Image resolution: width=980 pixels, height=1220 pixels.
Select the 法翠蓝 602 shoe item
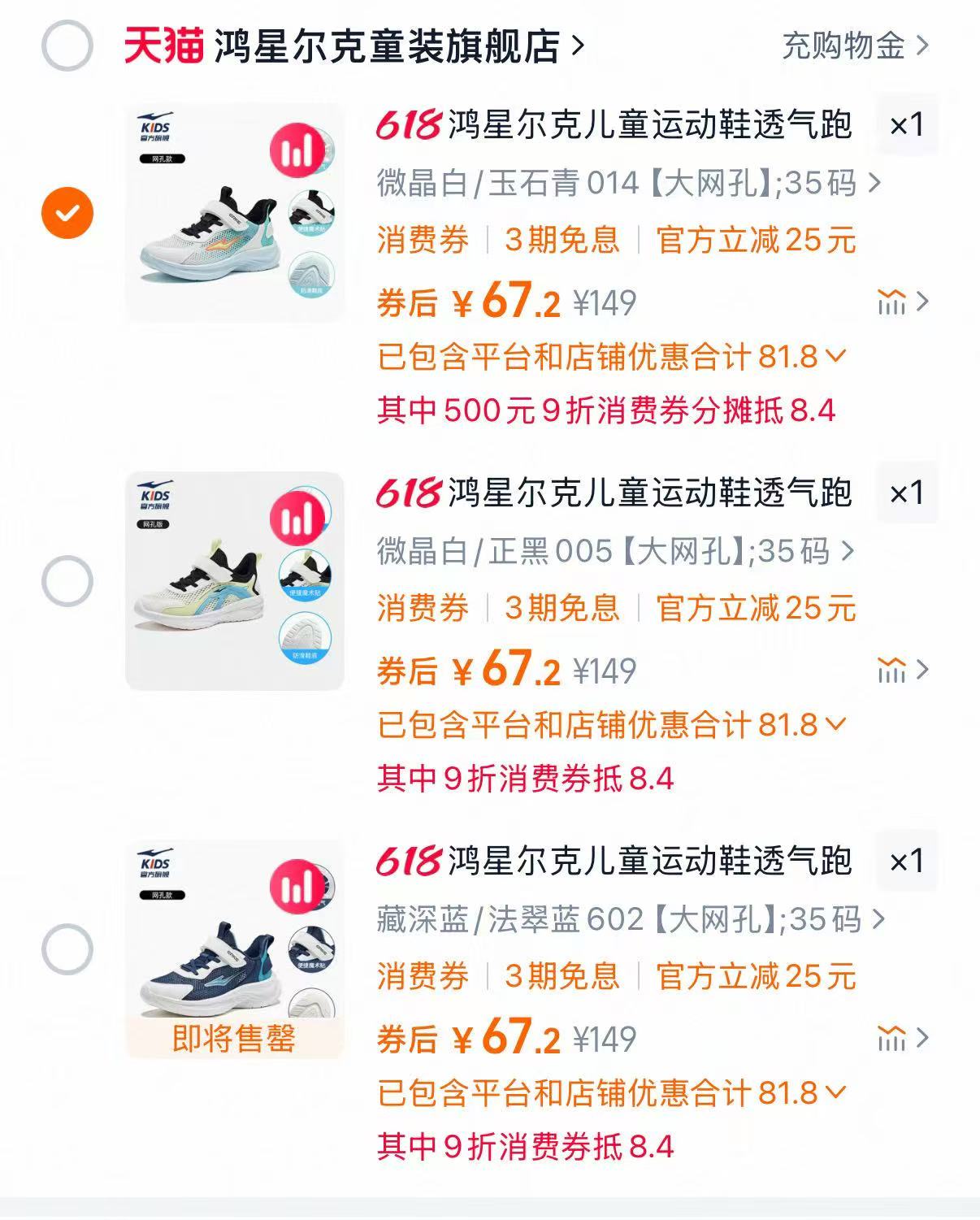coord(67,949)
